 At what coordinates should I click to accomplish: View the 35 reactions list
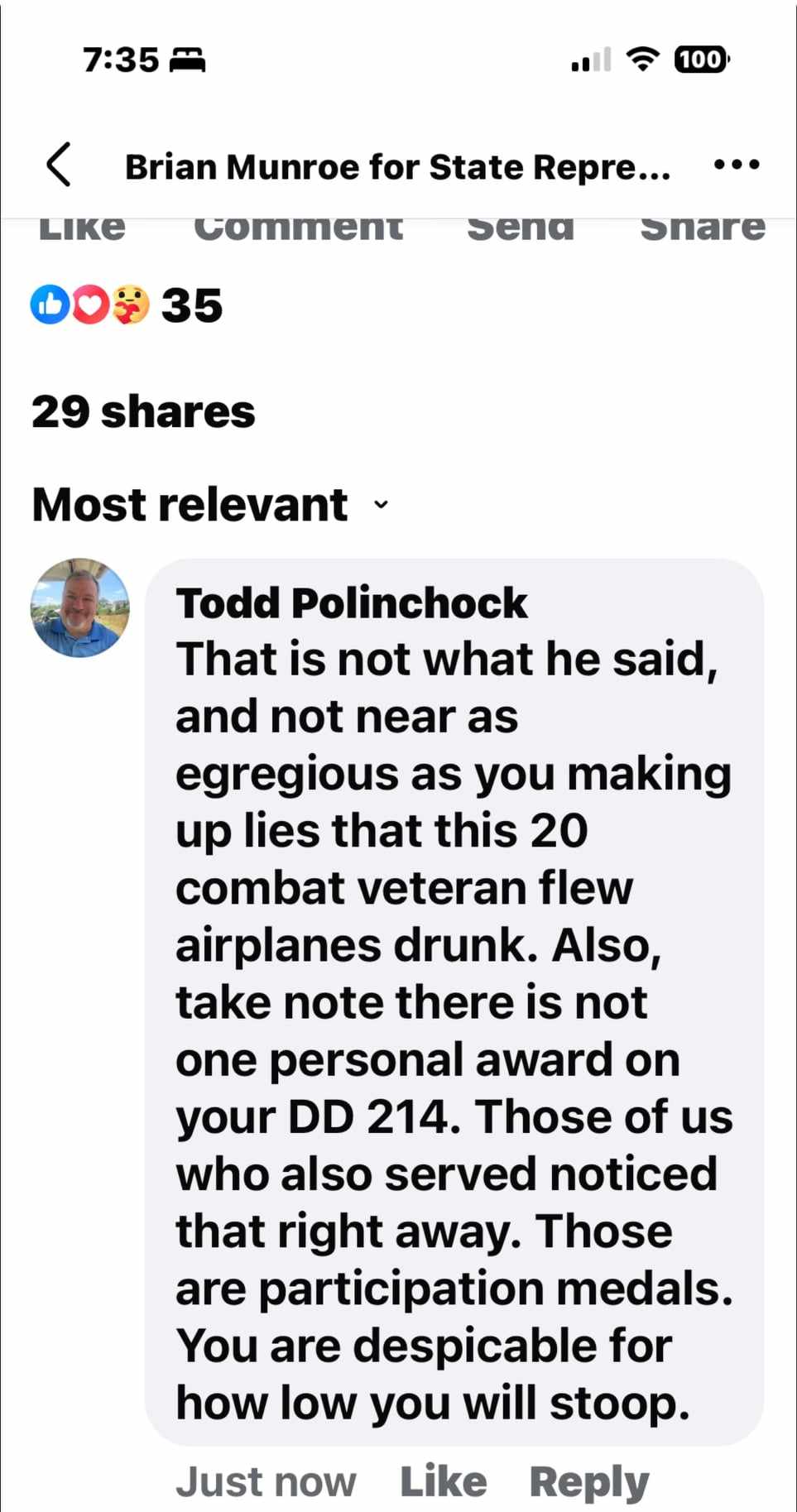(127, 305)
